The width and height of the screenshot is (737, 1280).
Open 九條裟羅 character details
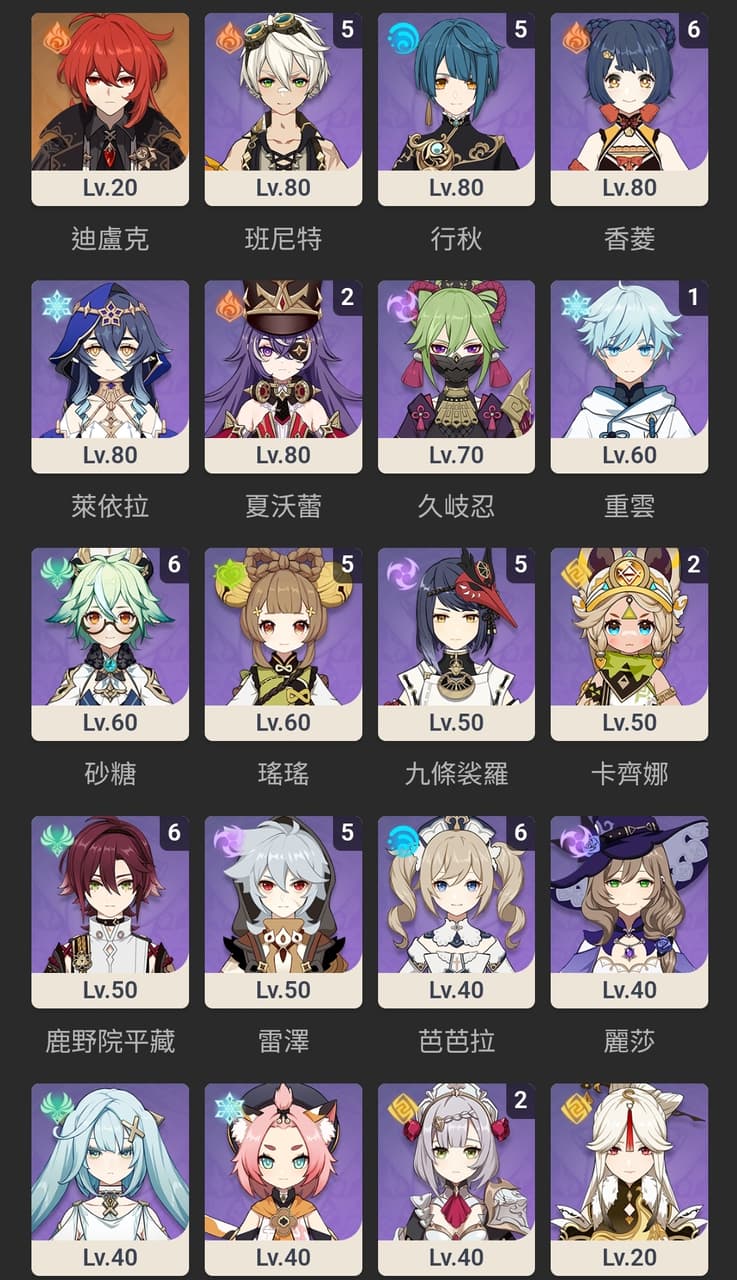[456, 643]
